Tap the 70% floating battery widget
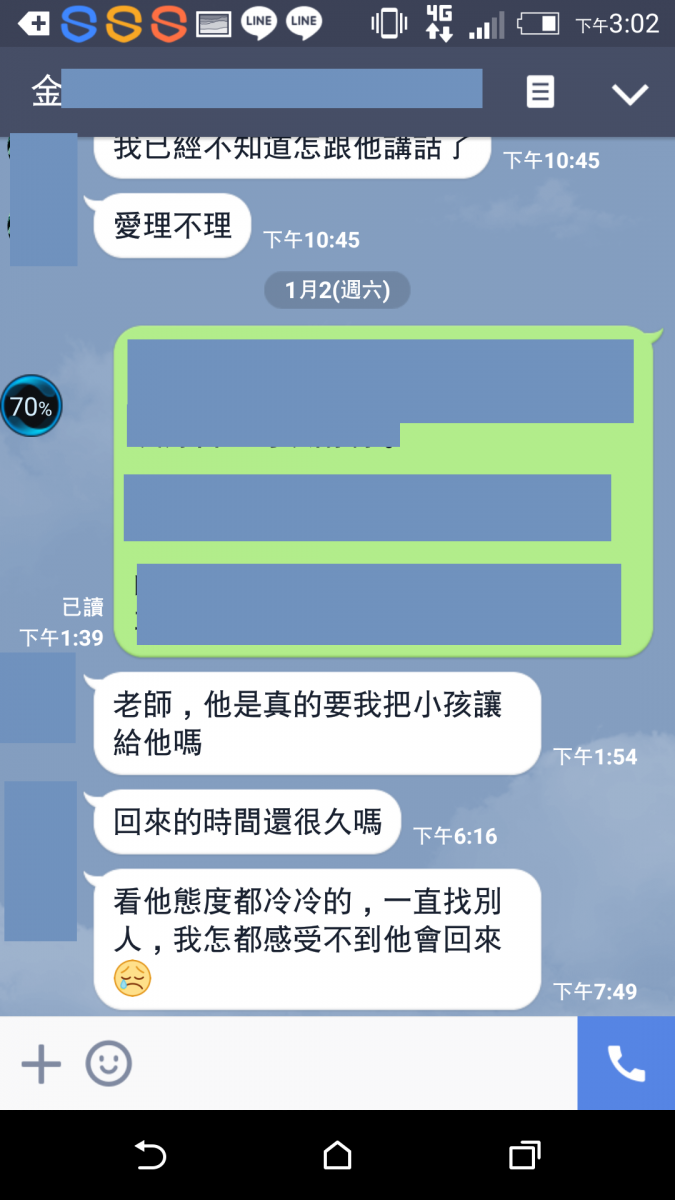The height and width of the screenshot is (1200, 675). (x=31, y=406)
